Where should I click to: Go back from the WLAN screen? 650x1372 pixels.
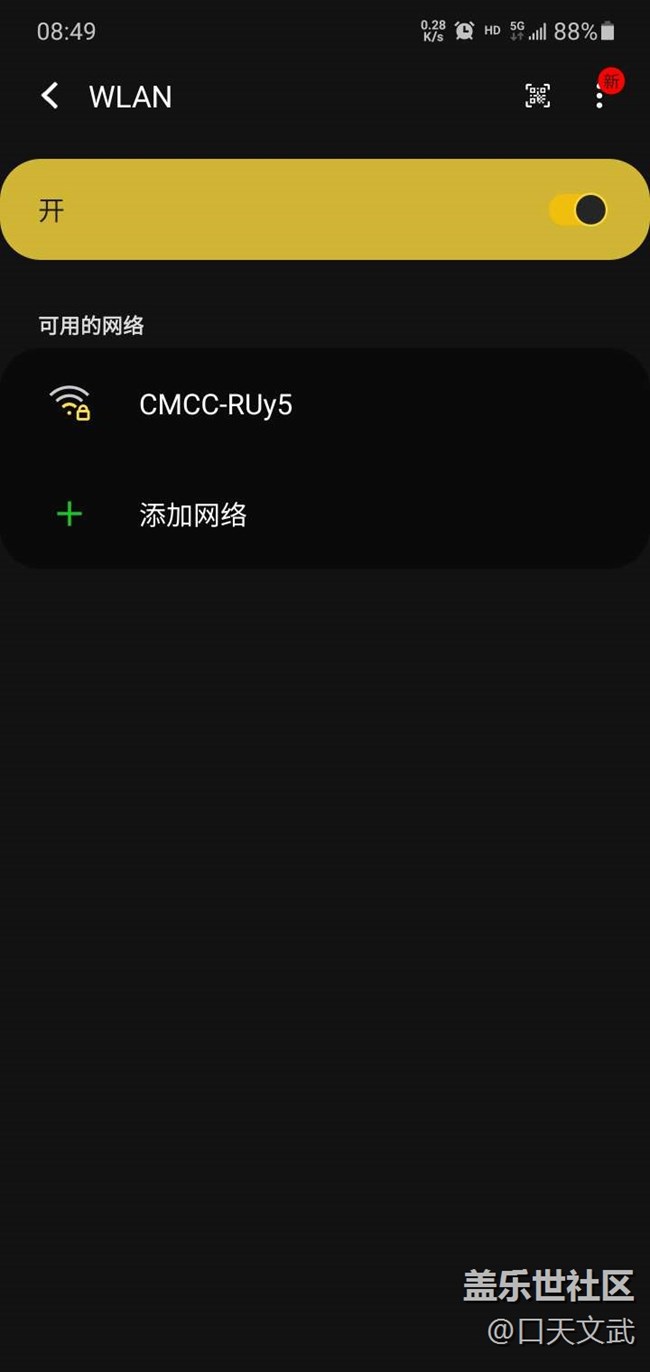click(x=49, y=96)
